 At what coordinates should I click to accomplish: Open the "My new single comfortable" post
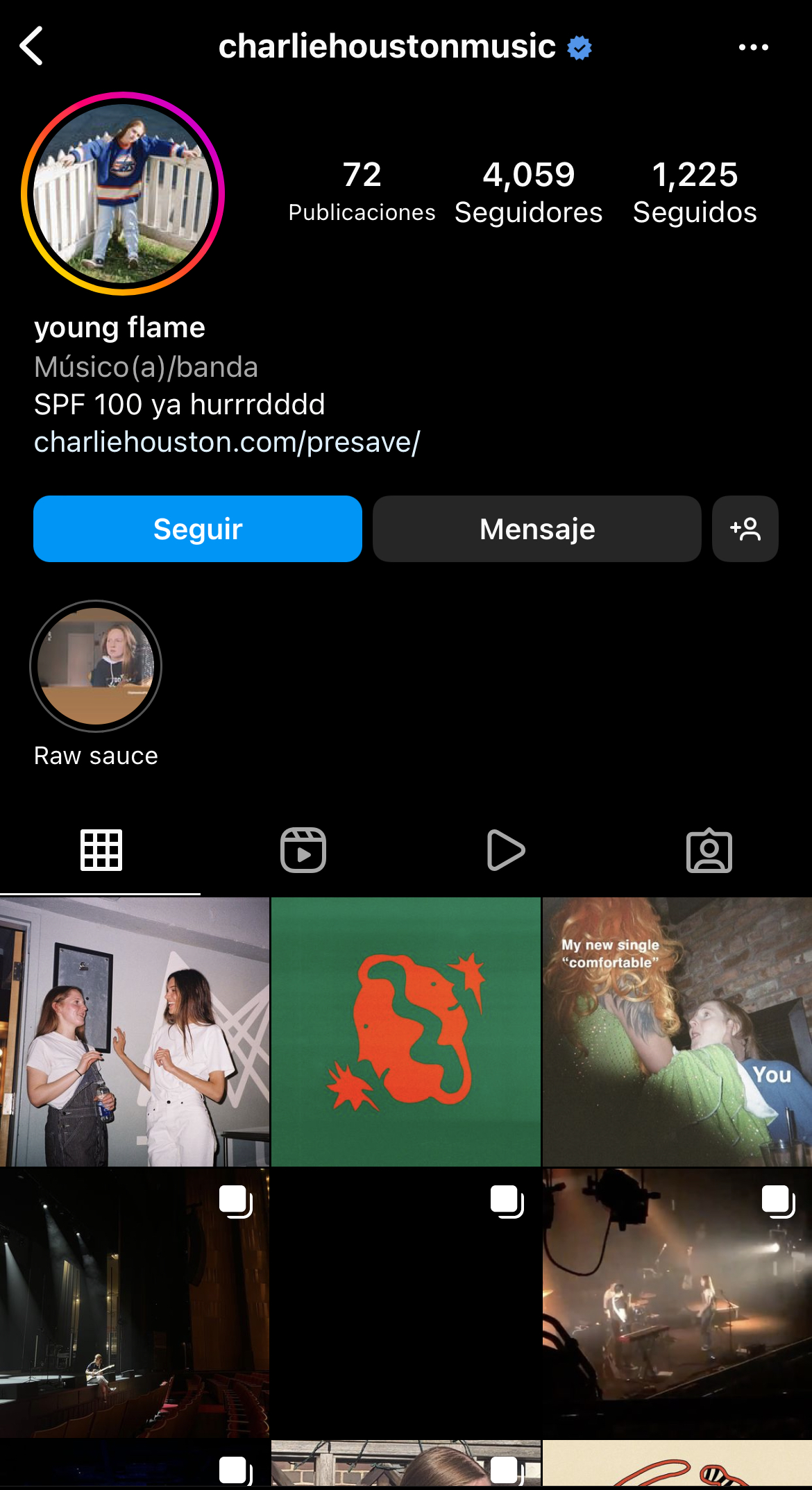pos(677,1032)
